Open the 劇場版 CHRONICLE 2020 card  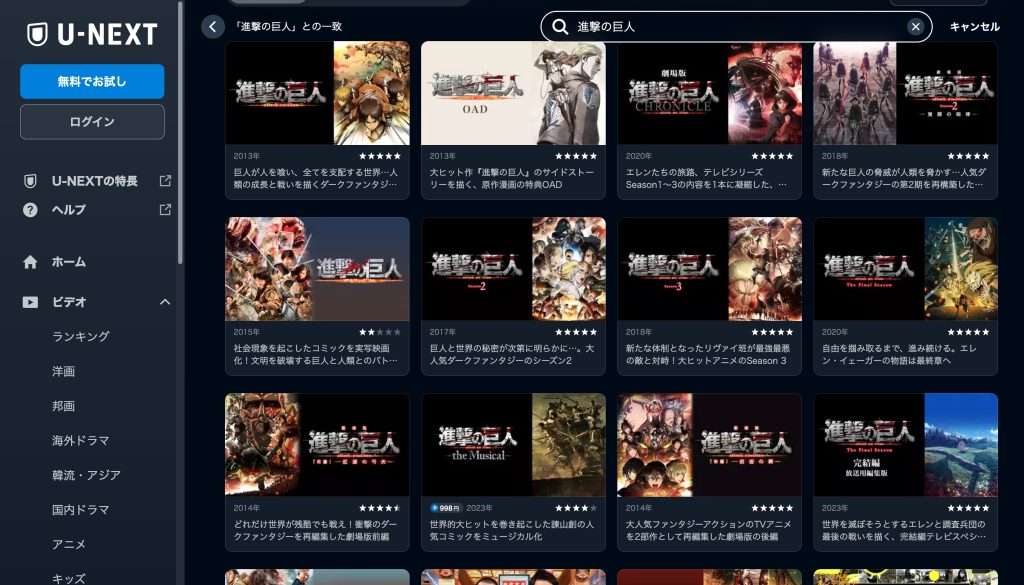point(709,93)
